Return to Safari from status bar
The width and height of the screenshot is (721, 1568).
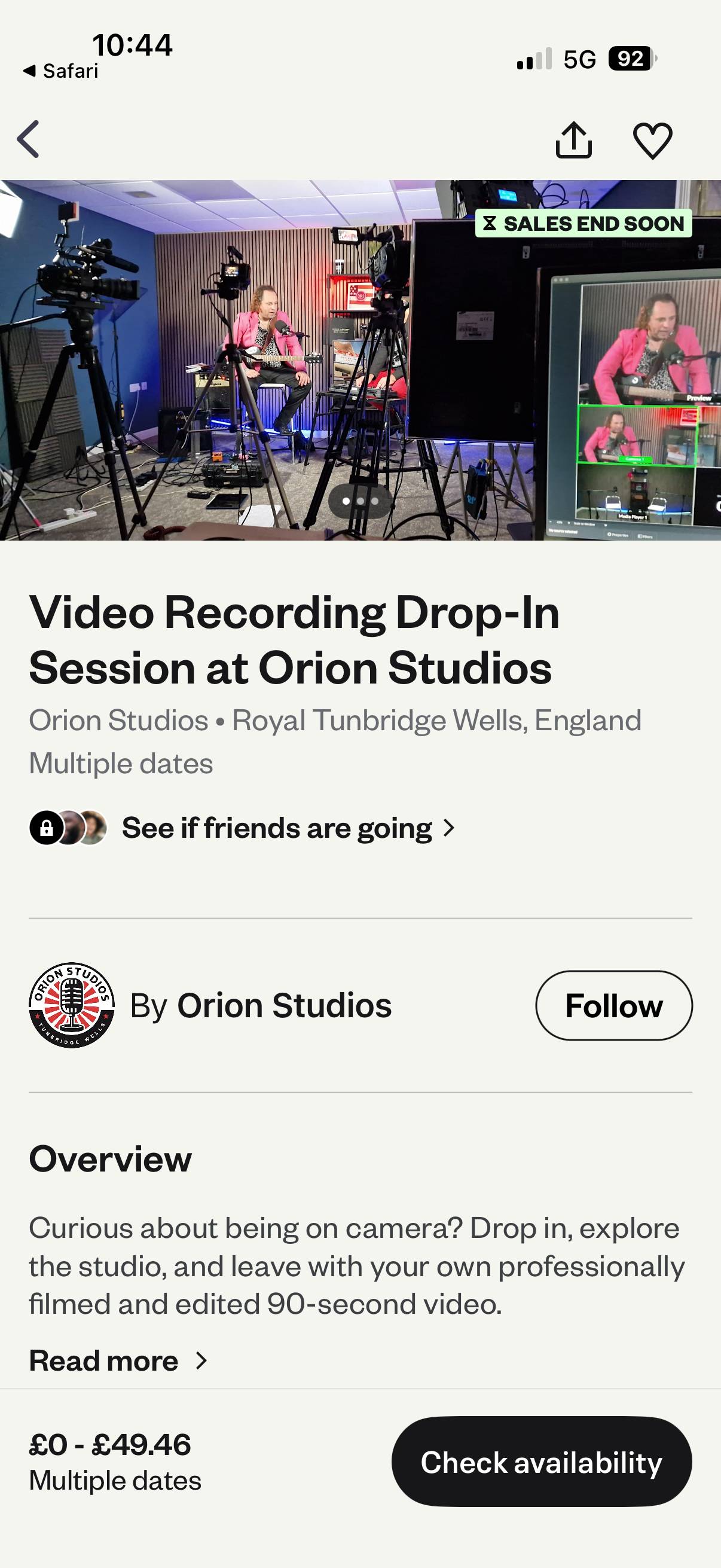[x=61, y=71]
